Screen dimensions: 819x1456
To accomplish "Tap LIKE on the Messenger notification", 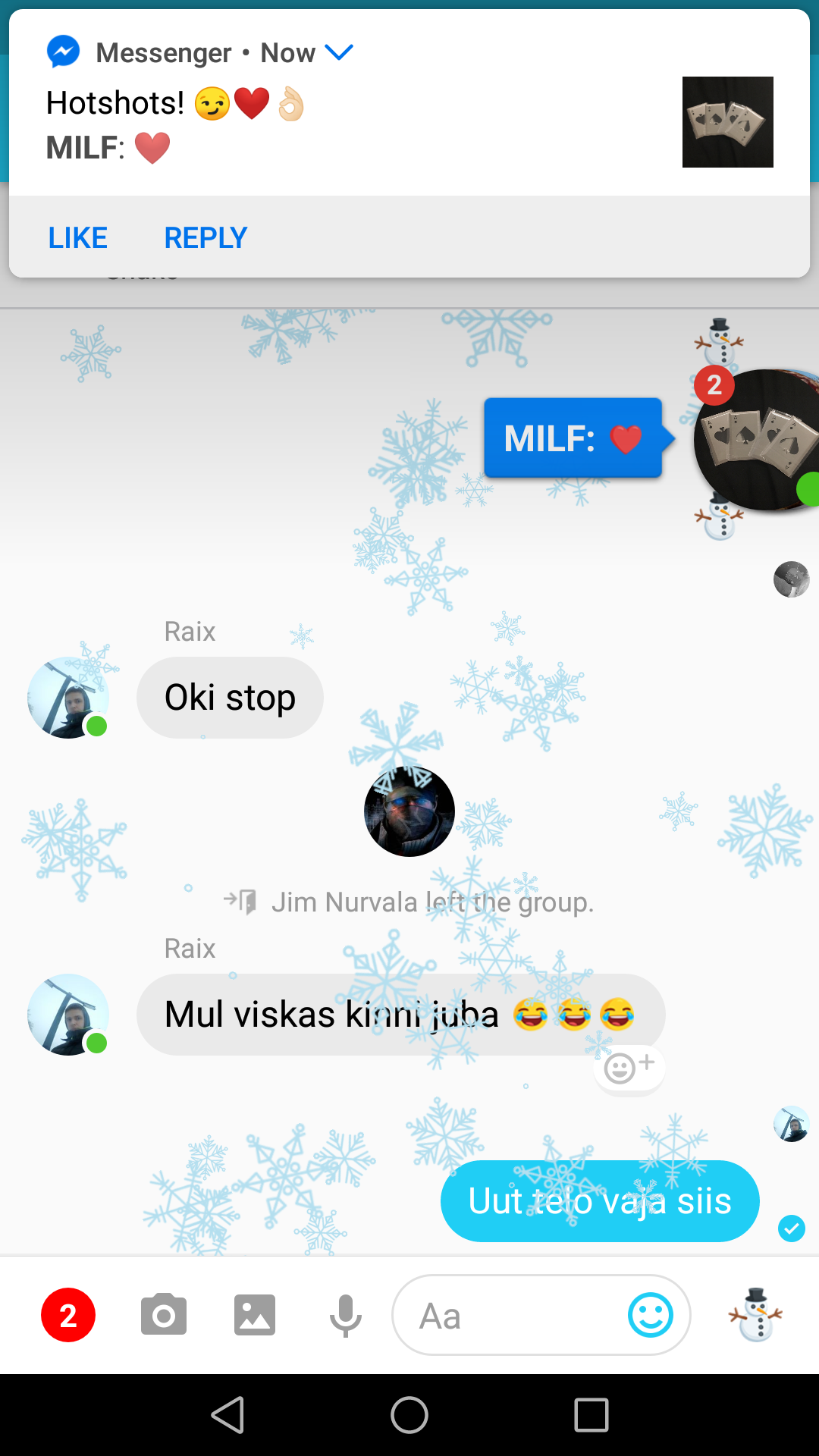I will (x=77, y=238).
